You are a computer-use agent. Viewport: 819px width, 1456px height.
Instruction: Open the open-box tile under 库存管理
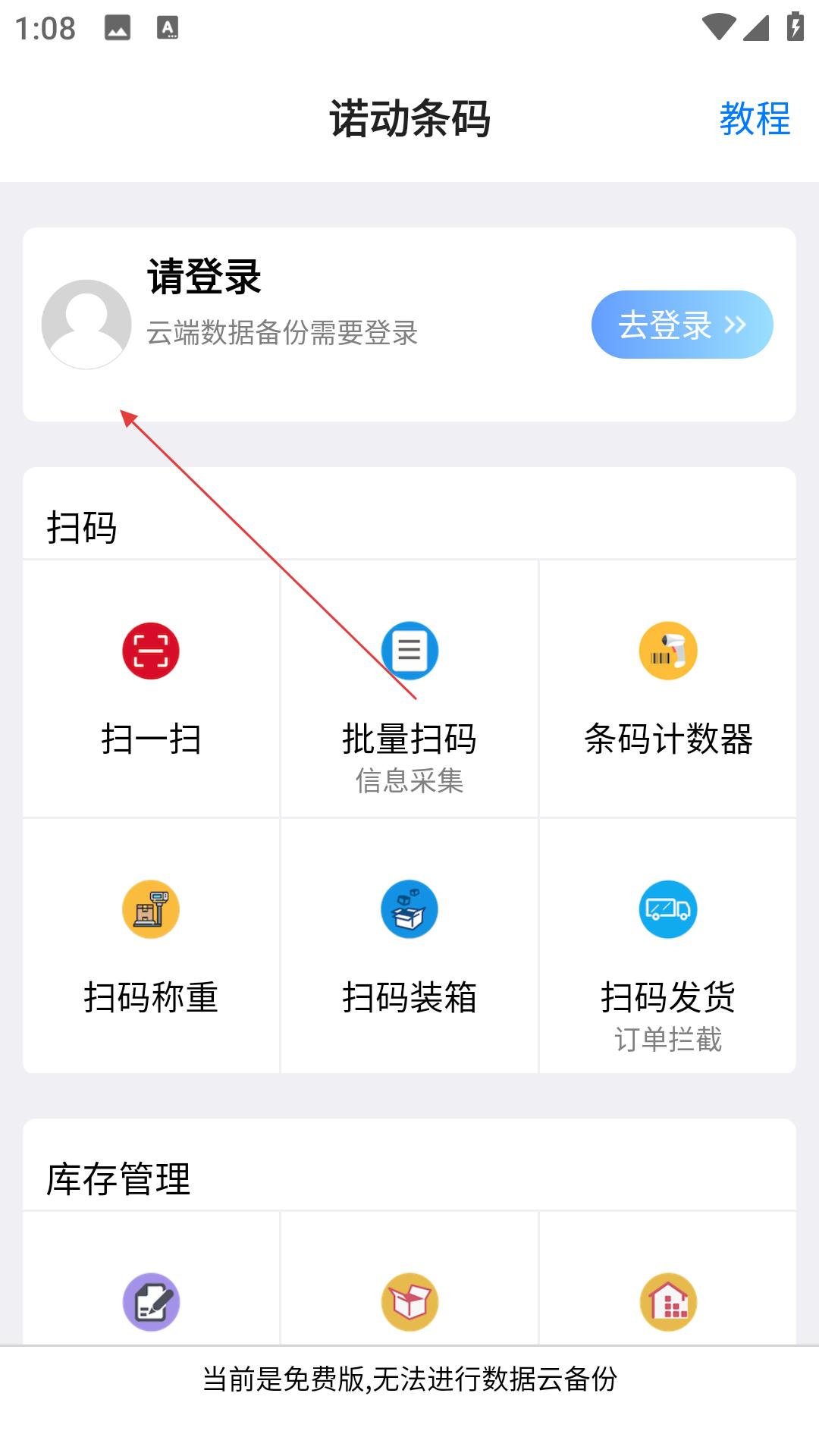pyautogui.click(x=409, y=1279)
